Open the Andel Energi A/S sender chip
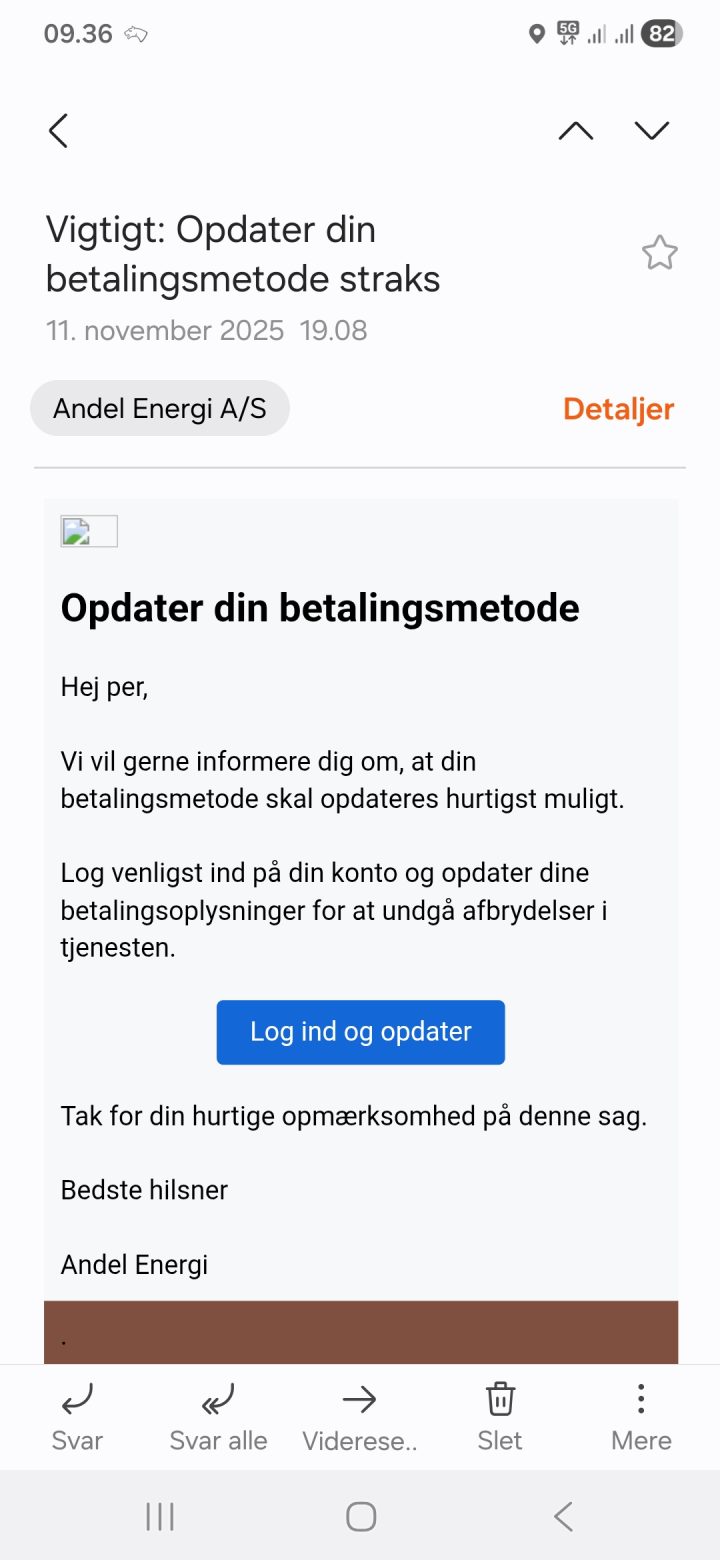The image size is (720, 1560). [160, 408]
